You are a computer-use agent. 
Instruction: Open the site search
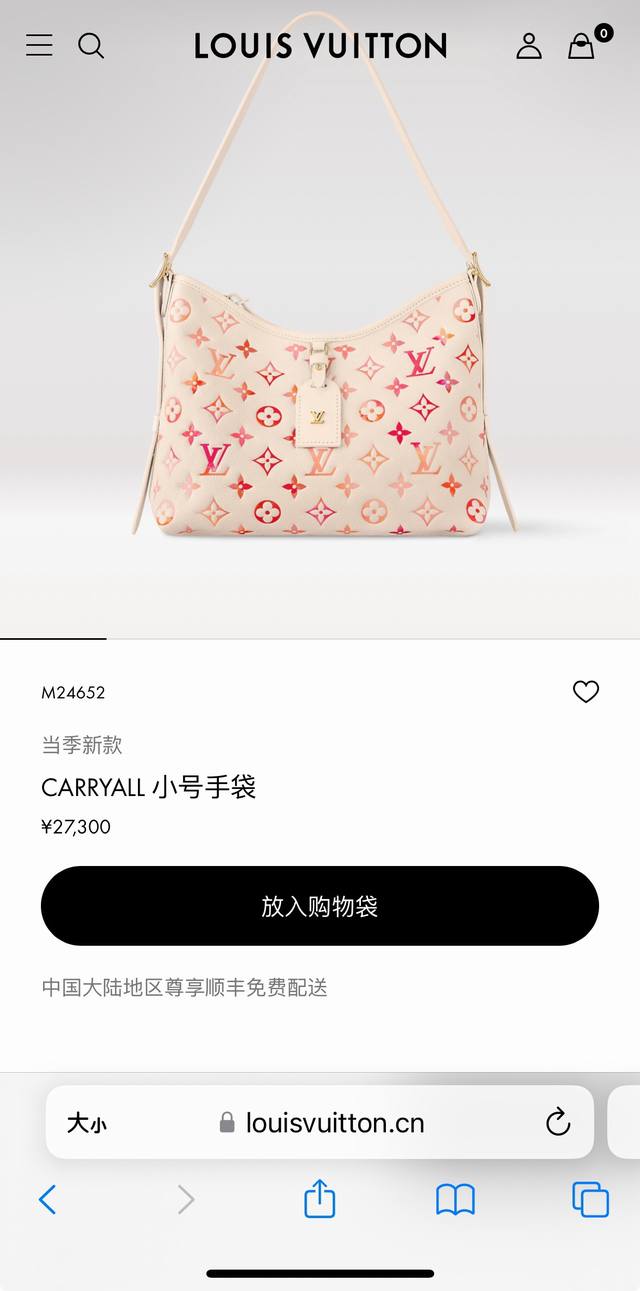(x=91, y=45)
